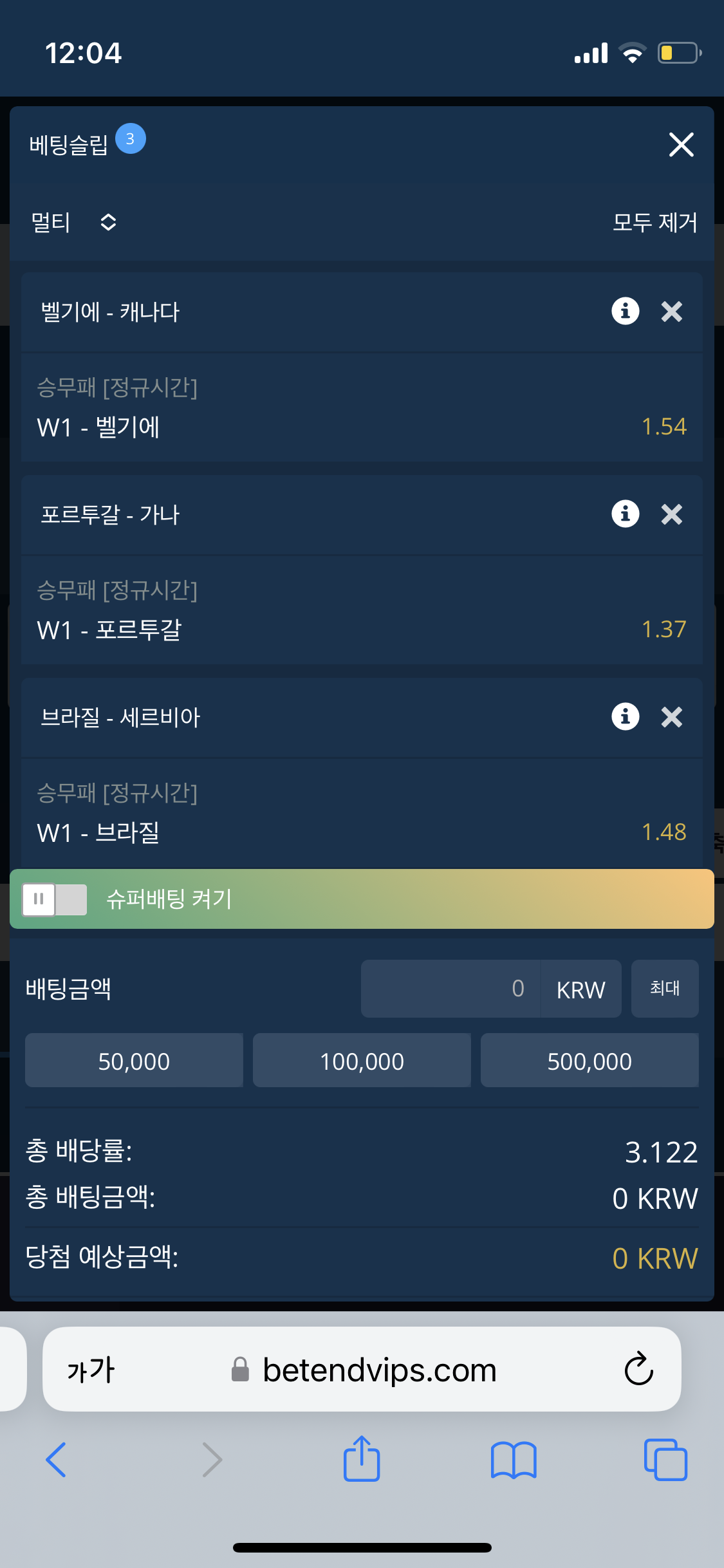Open info for 벨기에 - 캐나다 match
The height and width of the screenshot is (1568, 724).
pos(625,312)
